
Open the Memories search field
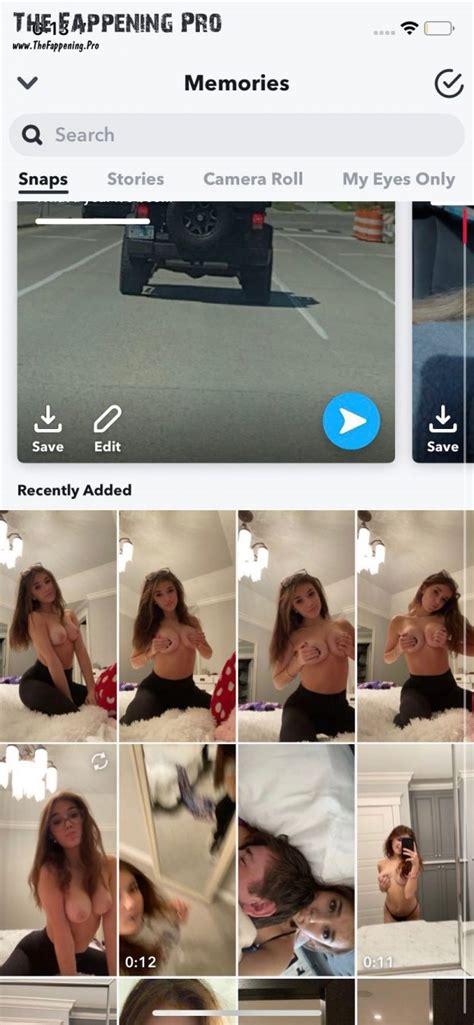click(x=237, y=135)
